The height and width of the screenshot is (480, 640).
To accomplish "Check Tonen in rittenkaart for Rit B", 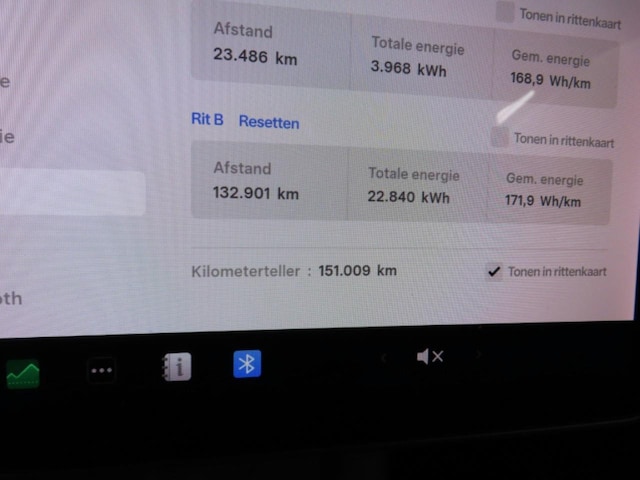I will (x=499, y=139).
